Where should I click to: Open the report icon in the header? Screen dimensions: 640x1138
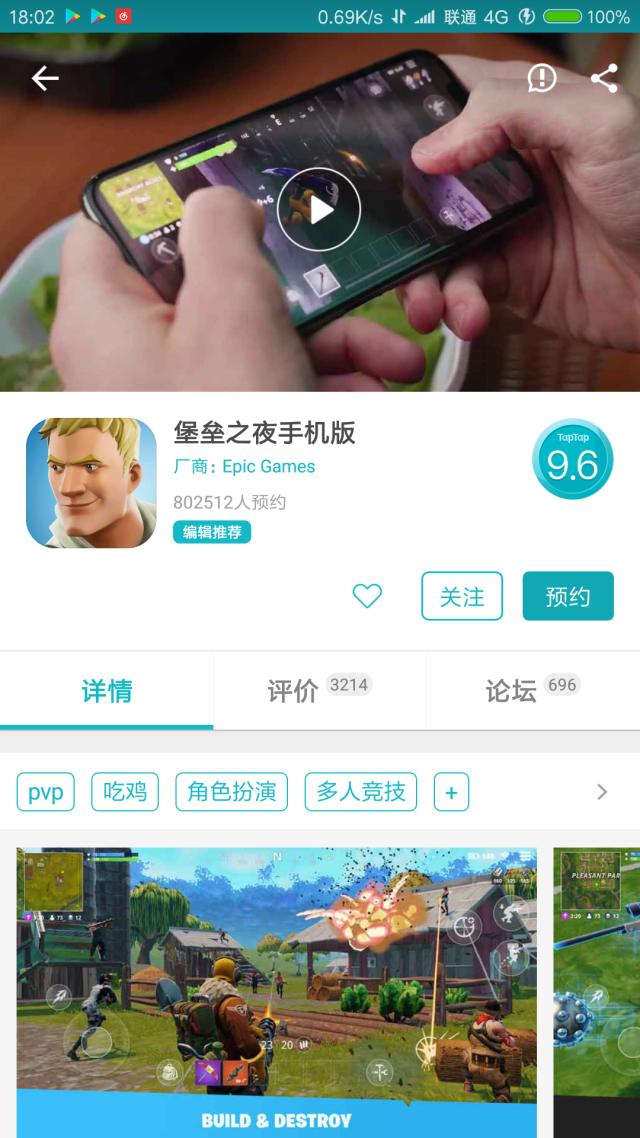pos(542,78)
